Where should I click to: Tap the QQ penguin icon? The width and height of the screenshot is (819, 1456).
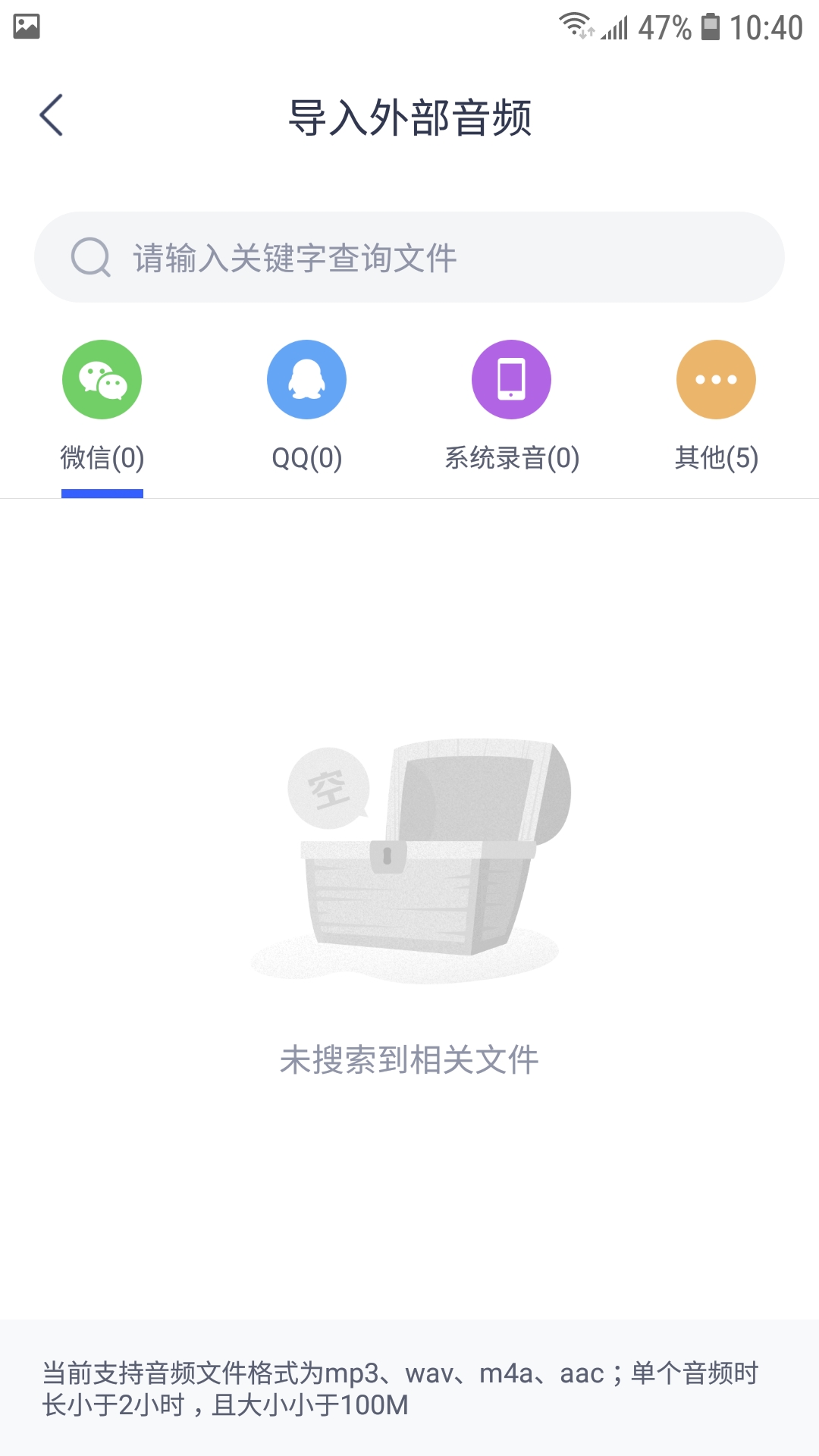pyautogui.click(x=306, y=379)
